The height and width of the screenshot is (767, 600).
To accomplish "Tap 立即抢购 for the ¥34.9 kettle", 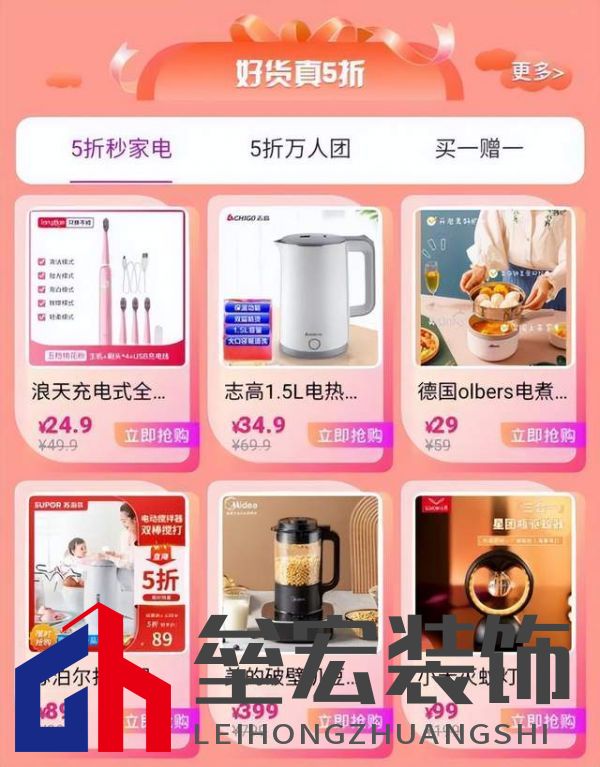I will 350,435.
